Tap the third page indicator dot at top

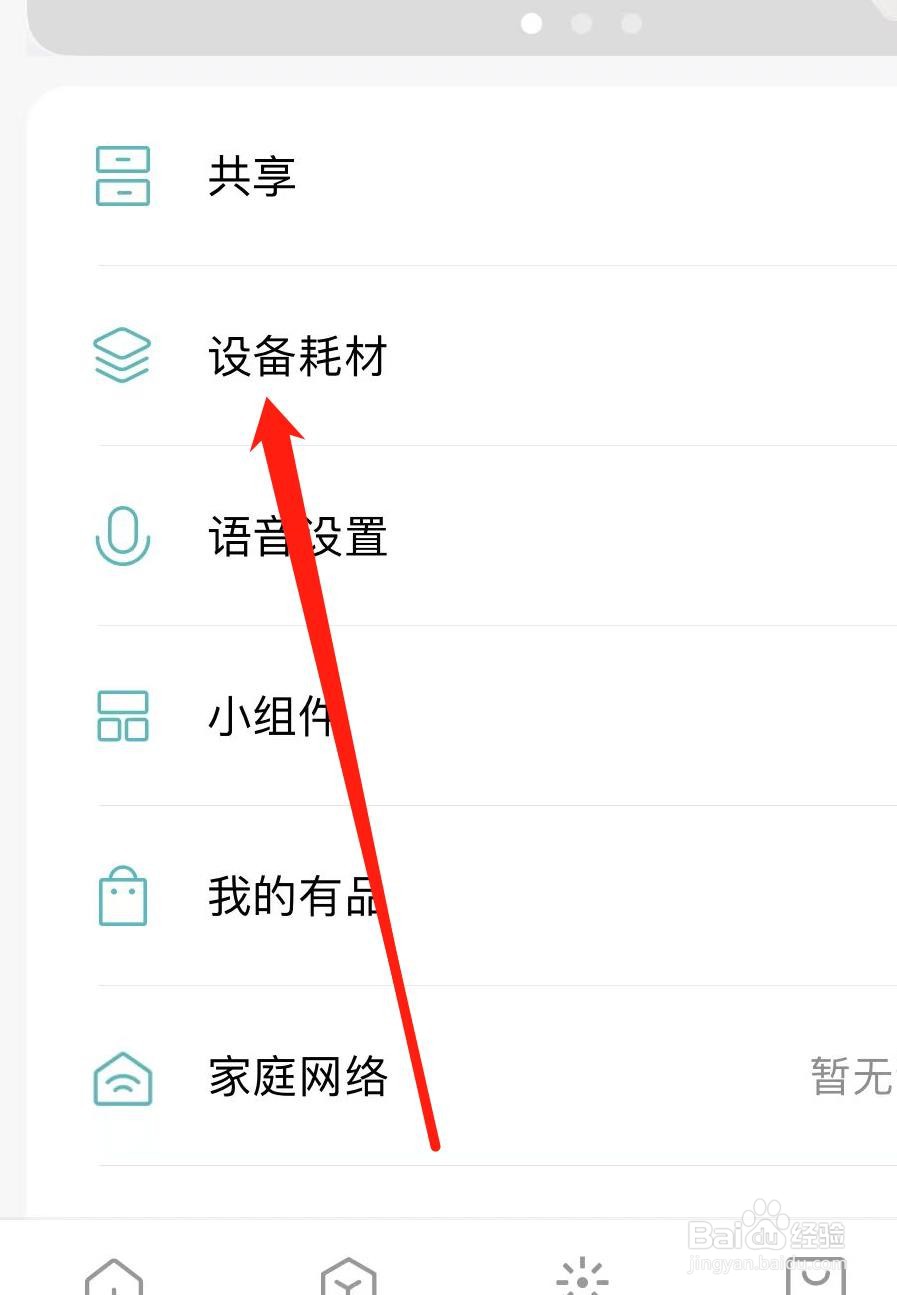(631, 24)
